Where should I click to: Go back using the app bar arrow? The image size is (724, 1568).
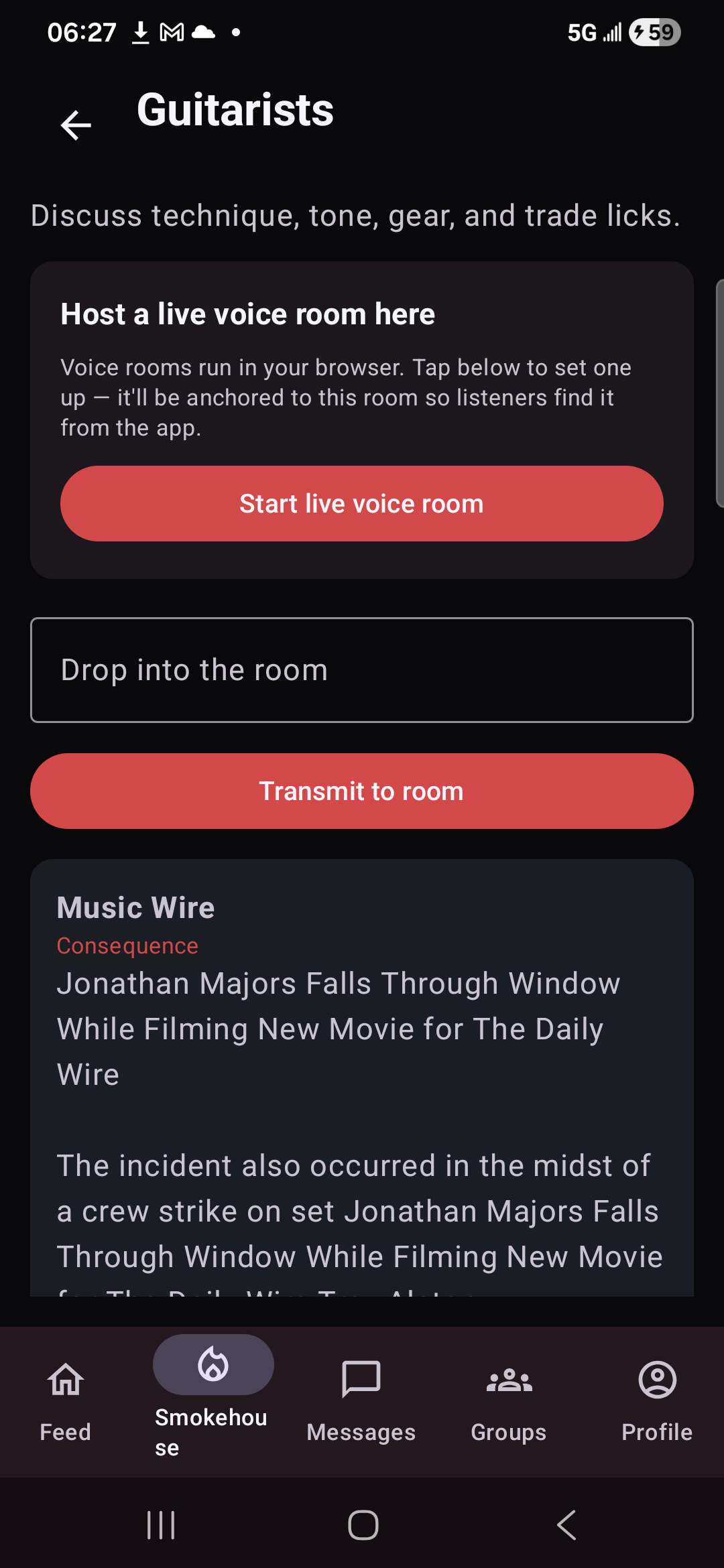pyautogui.click(x=76, y=125)
